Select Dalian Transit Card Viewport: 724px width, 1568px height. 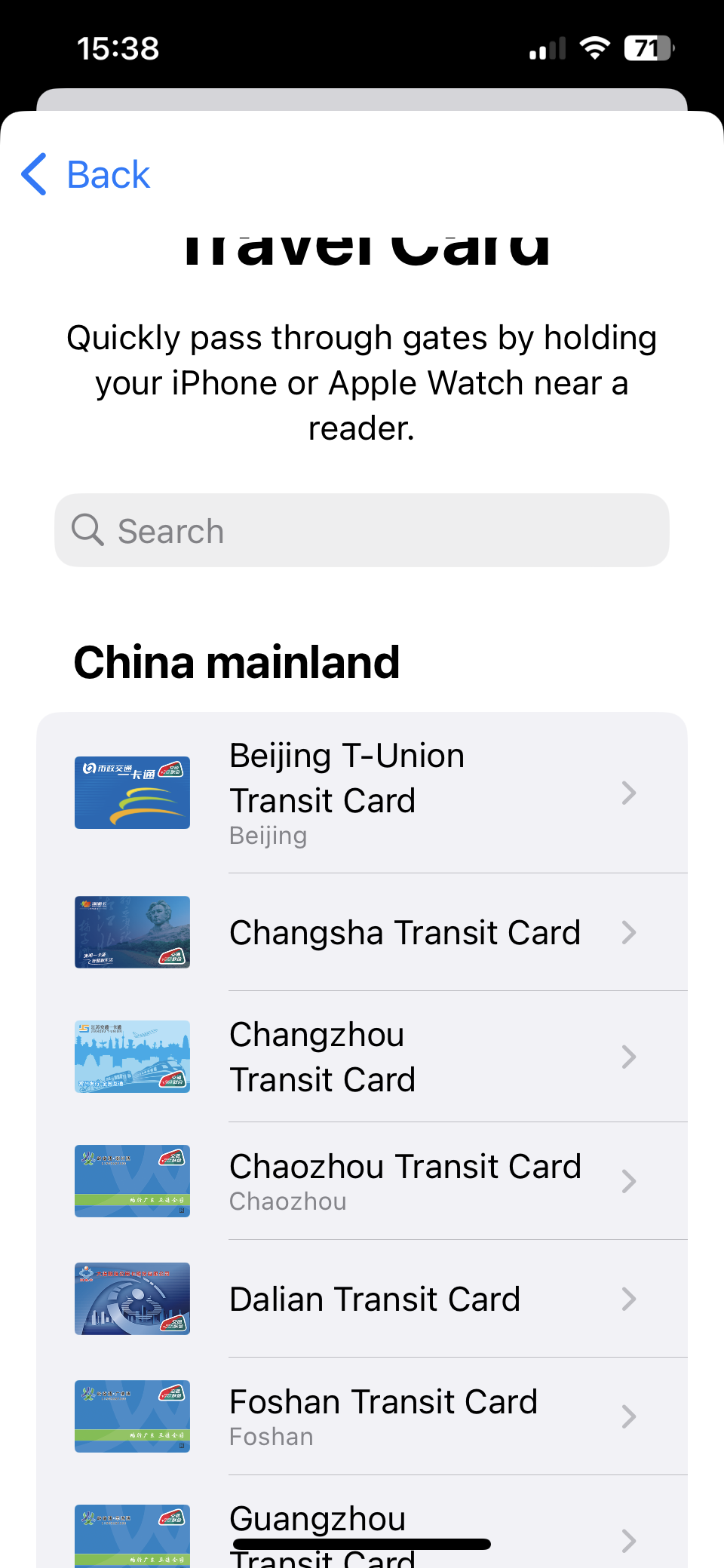pos(362,1299)
